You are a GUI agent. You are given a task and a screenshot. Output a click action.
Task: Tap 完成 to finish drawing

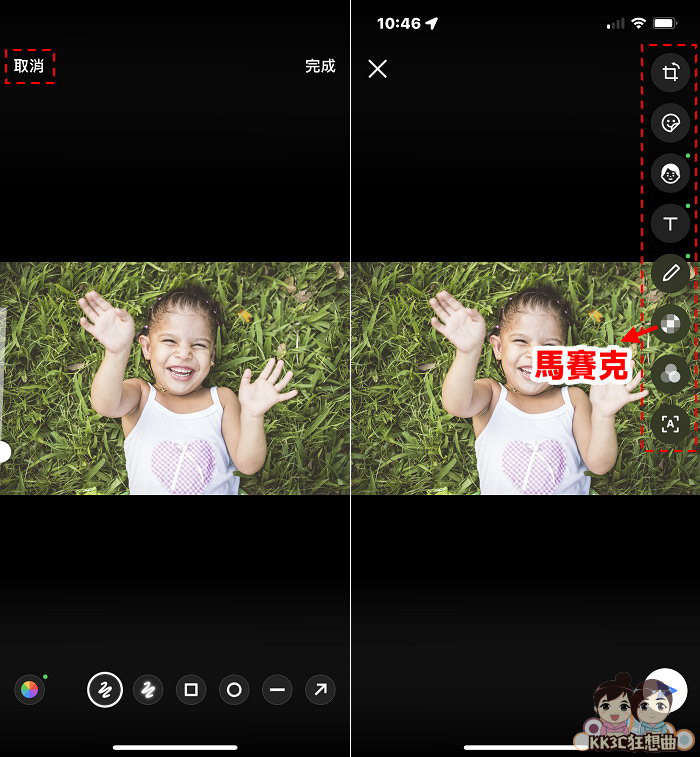[320, 66]
